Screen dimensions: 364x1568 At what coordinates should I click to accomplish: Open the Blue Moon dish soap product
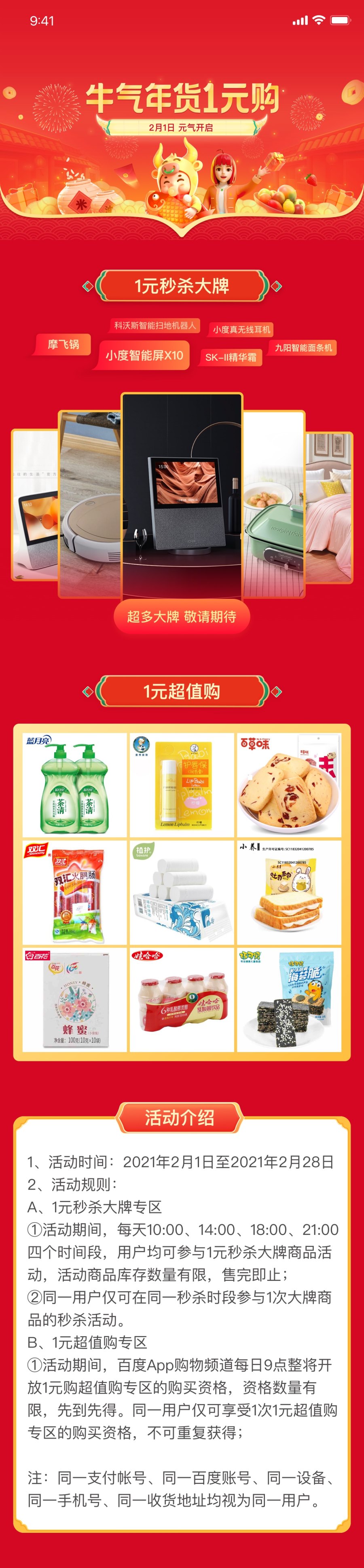74,785
